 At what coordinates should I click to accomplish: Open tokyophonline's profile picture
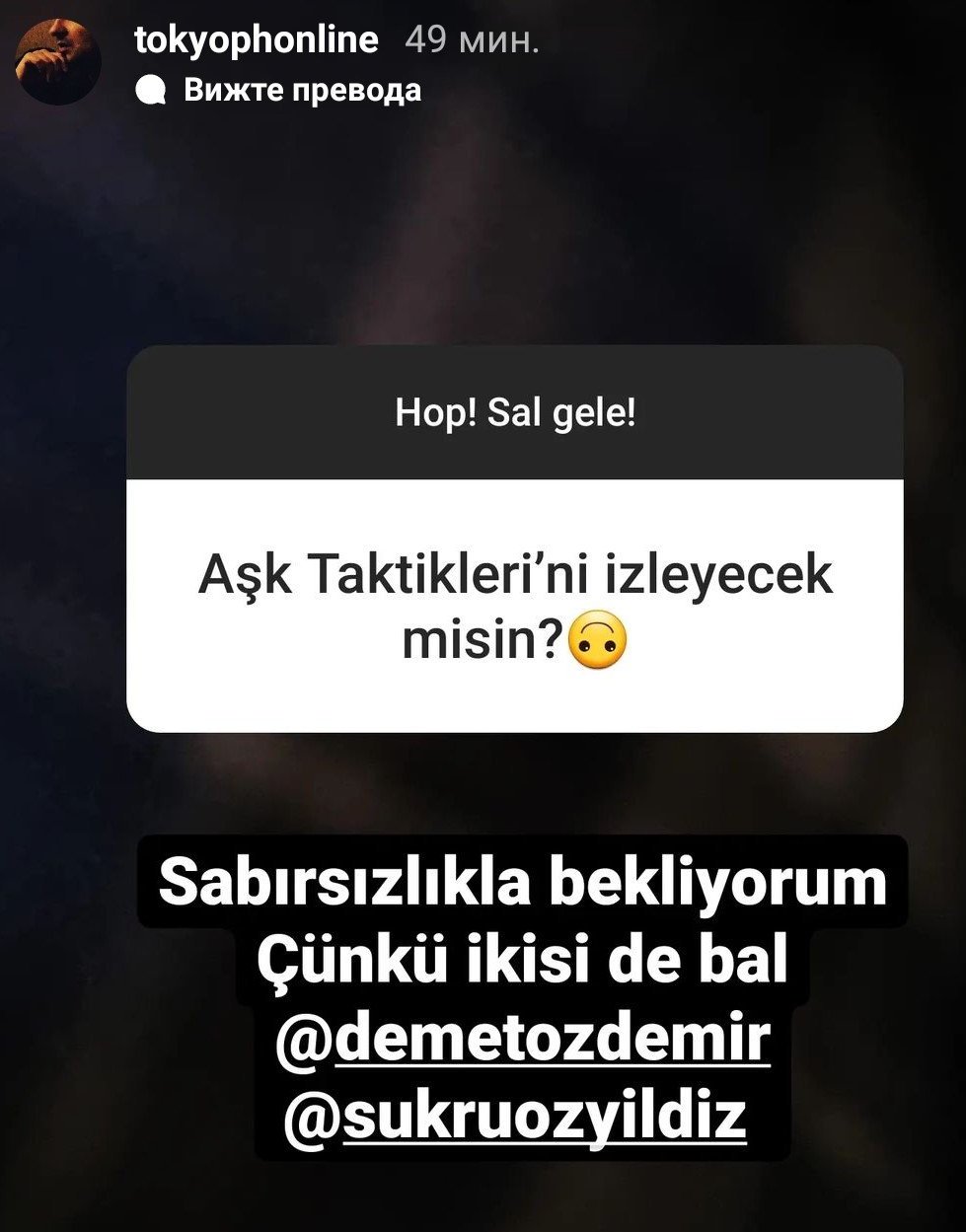coord(59,61)
